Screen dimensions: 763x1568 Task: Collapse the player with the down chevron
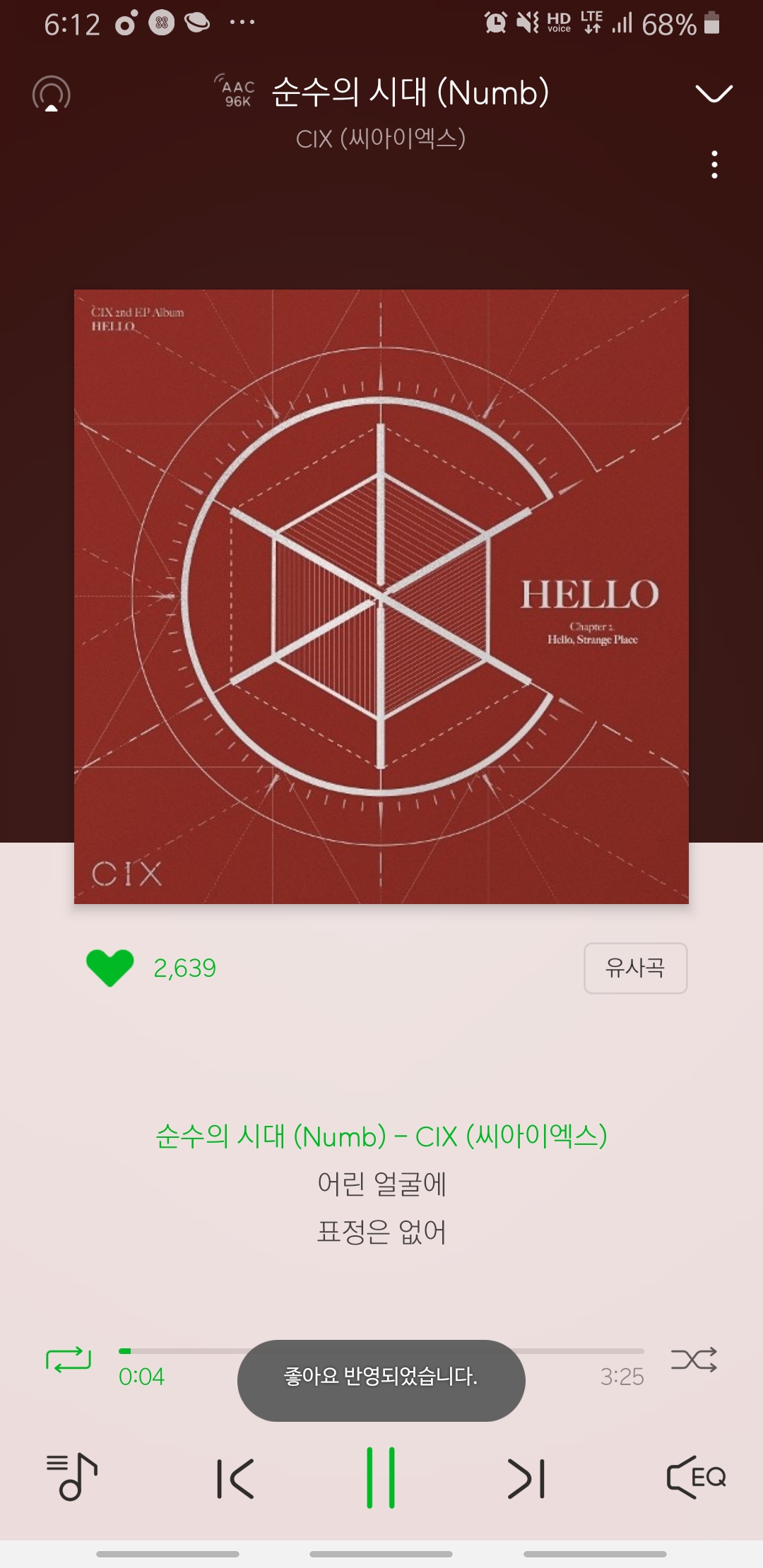click(714, 92)
